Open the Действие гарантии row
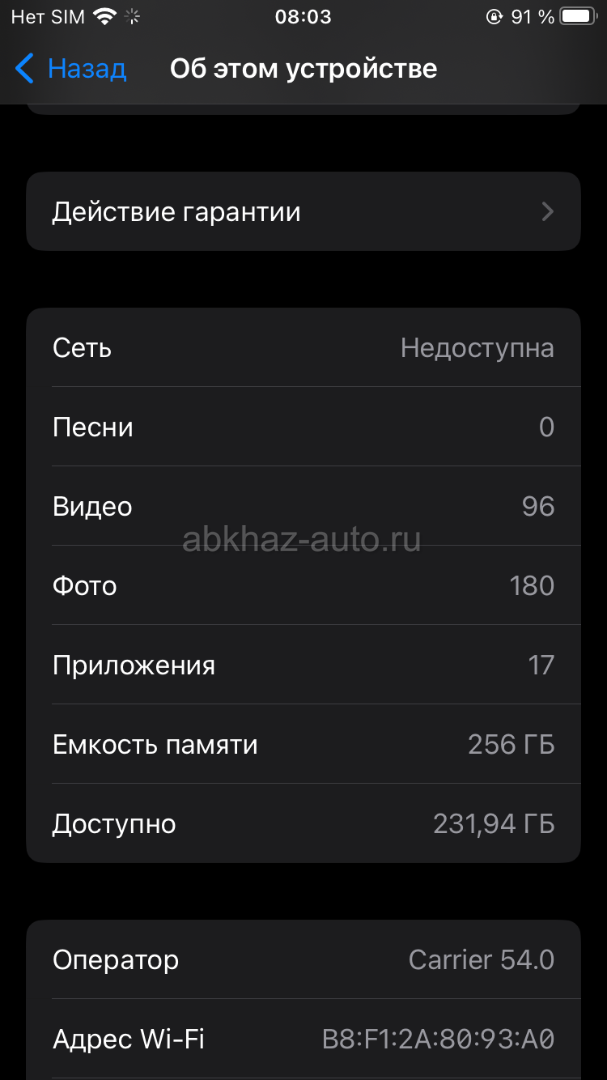Viewport: 607px width, 1080px height. pyautogui.click(x=303, y=212)
